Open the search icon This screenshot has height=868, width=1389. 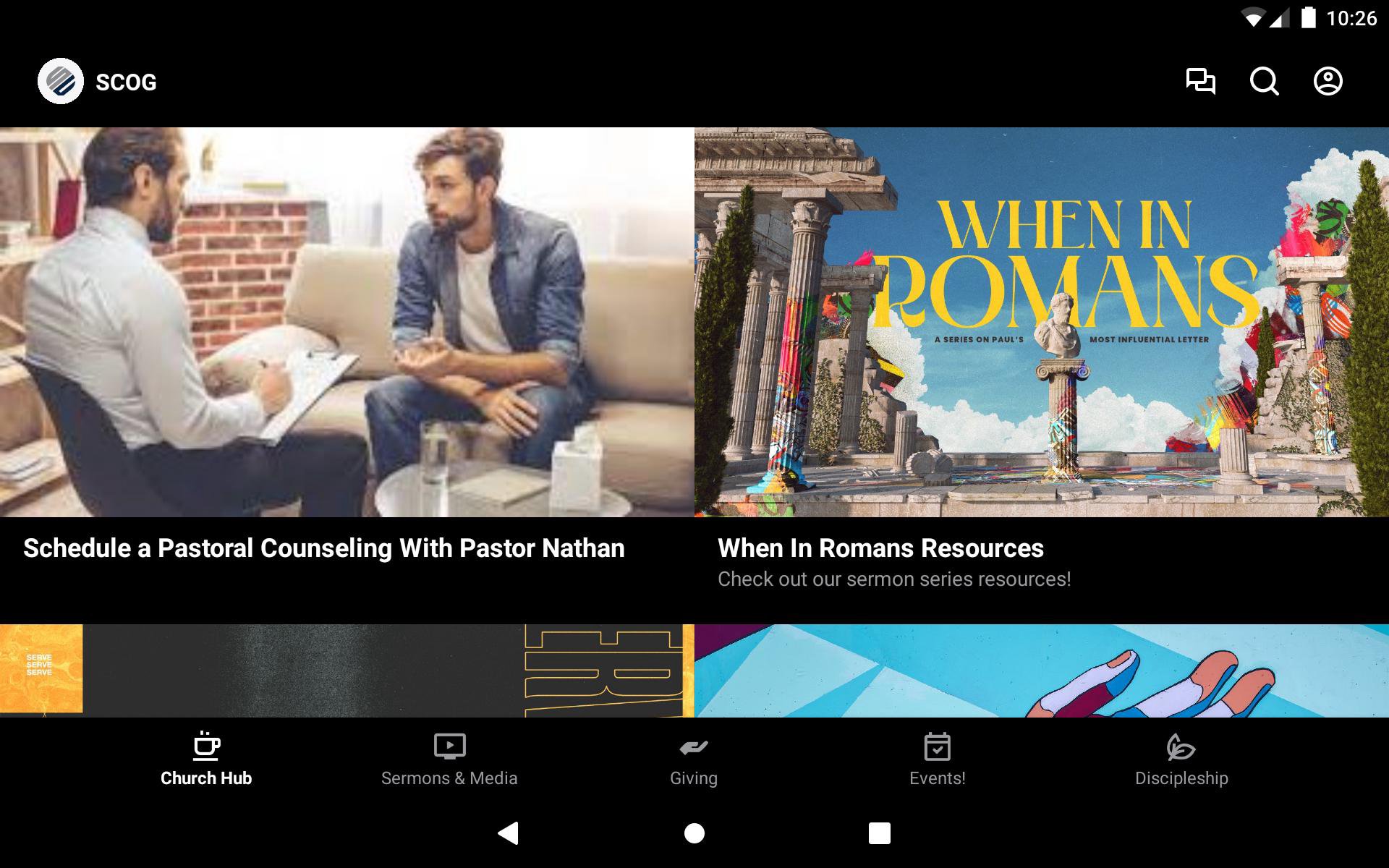pos(1264,81)
